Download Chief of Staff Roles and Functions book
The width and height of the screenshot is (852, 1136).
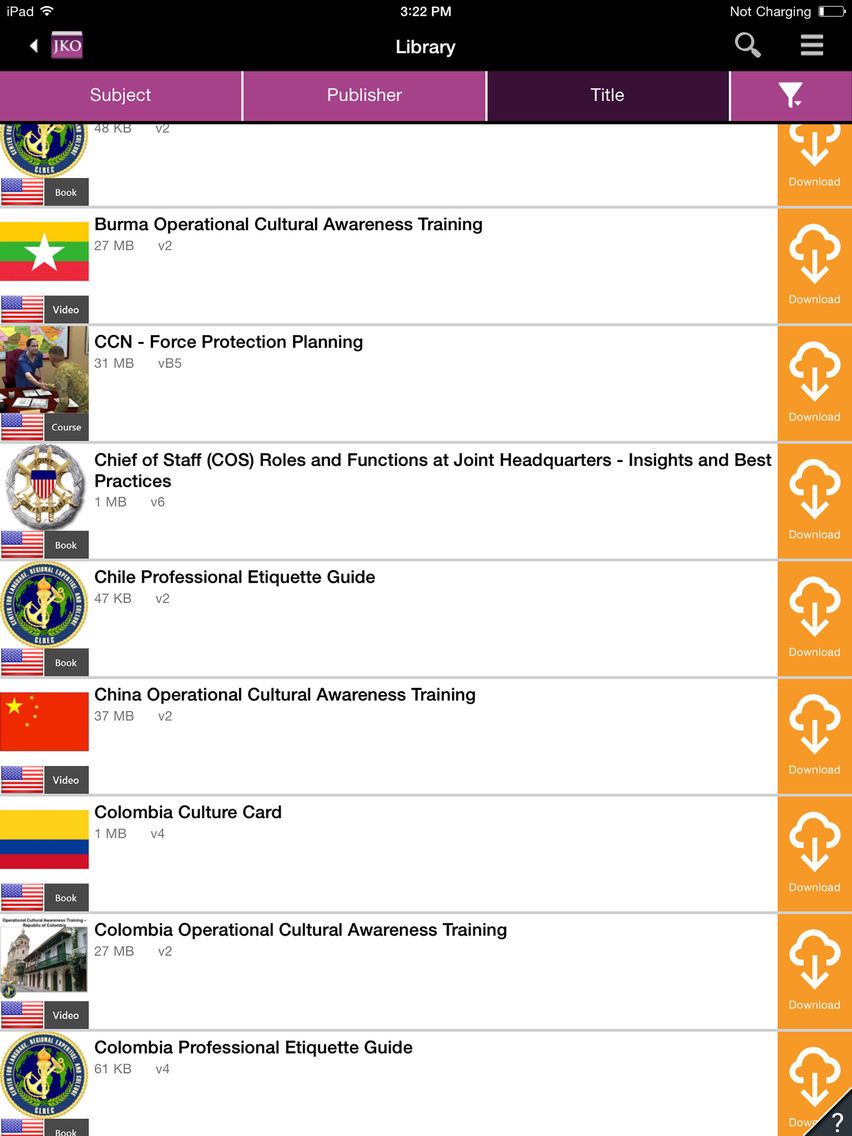814,501
